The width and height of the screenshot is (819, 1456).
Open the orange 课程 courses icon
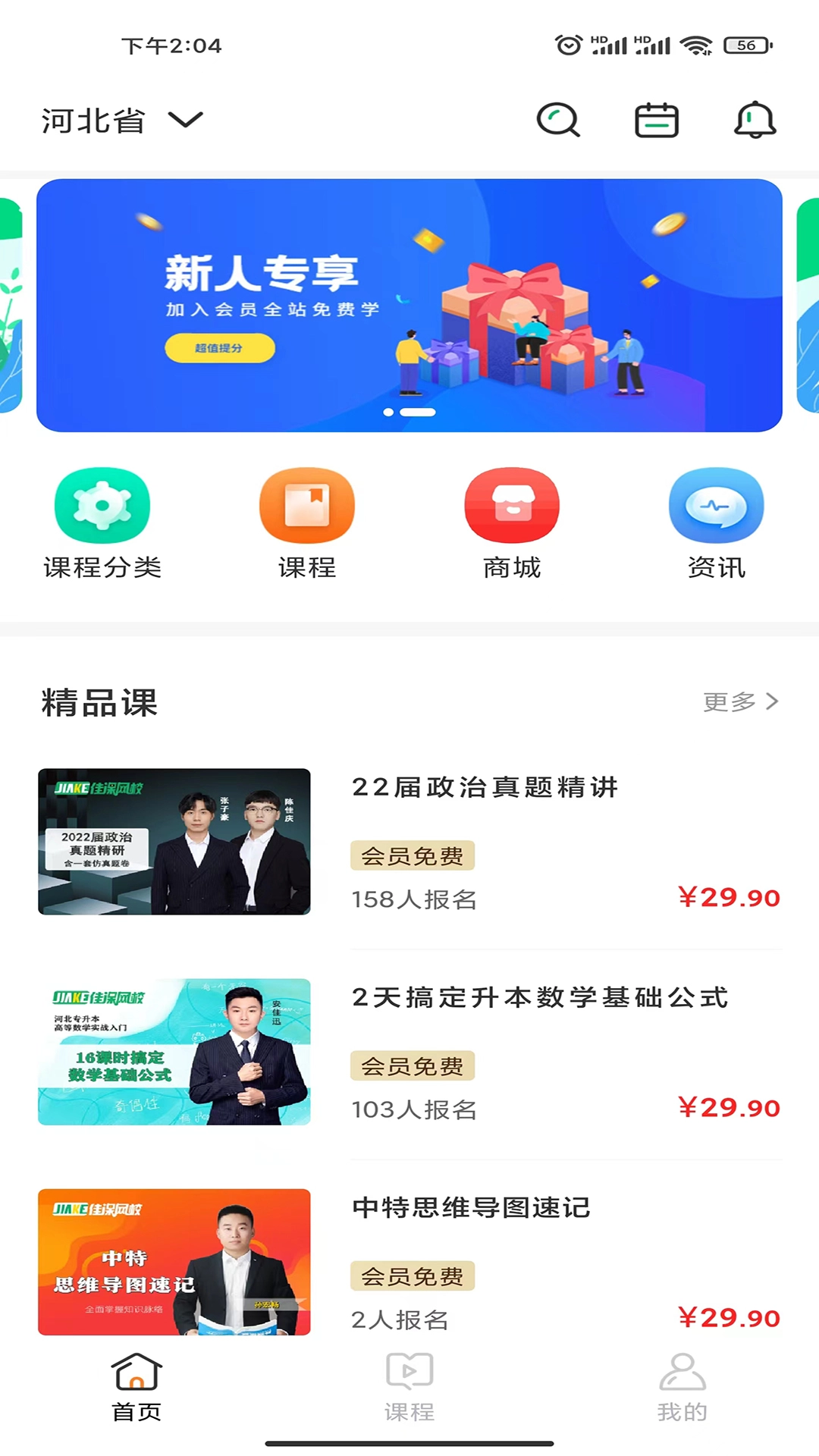coord(307,505)
